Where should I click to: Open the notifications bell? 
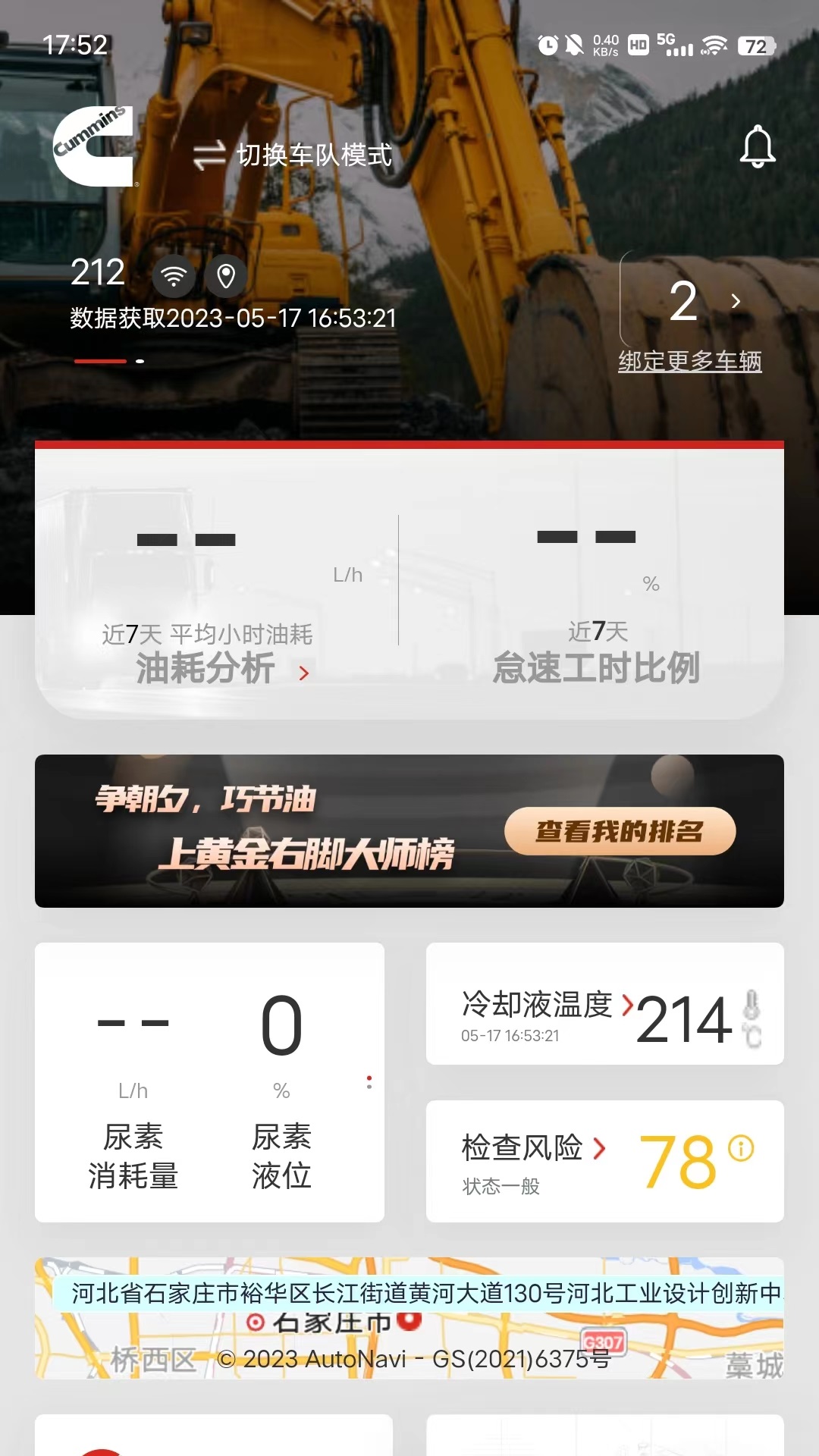(x=757, y=147)
